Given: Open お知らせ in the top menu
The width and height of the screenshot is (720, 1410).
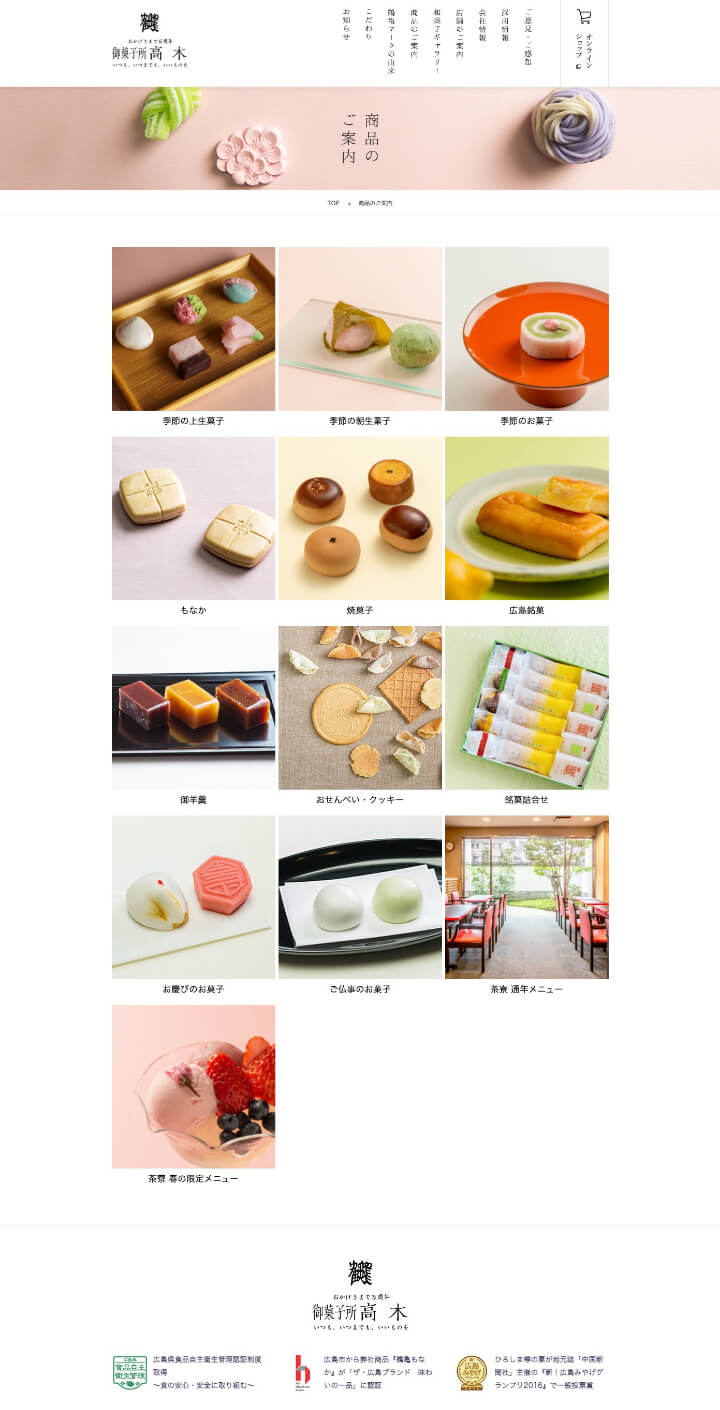Looking at the screenshot, I should pos(346,25).
